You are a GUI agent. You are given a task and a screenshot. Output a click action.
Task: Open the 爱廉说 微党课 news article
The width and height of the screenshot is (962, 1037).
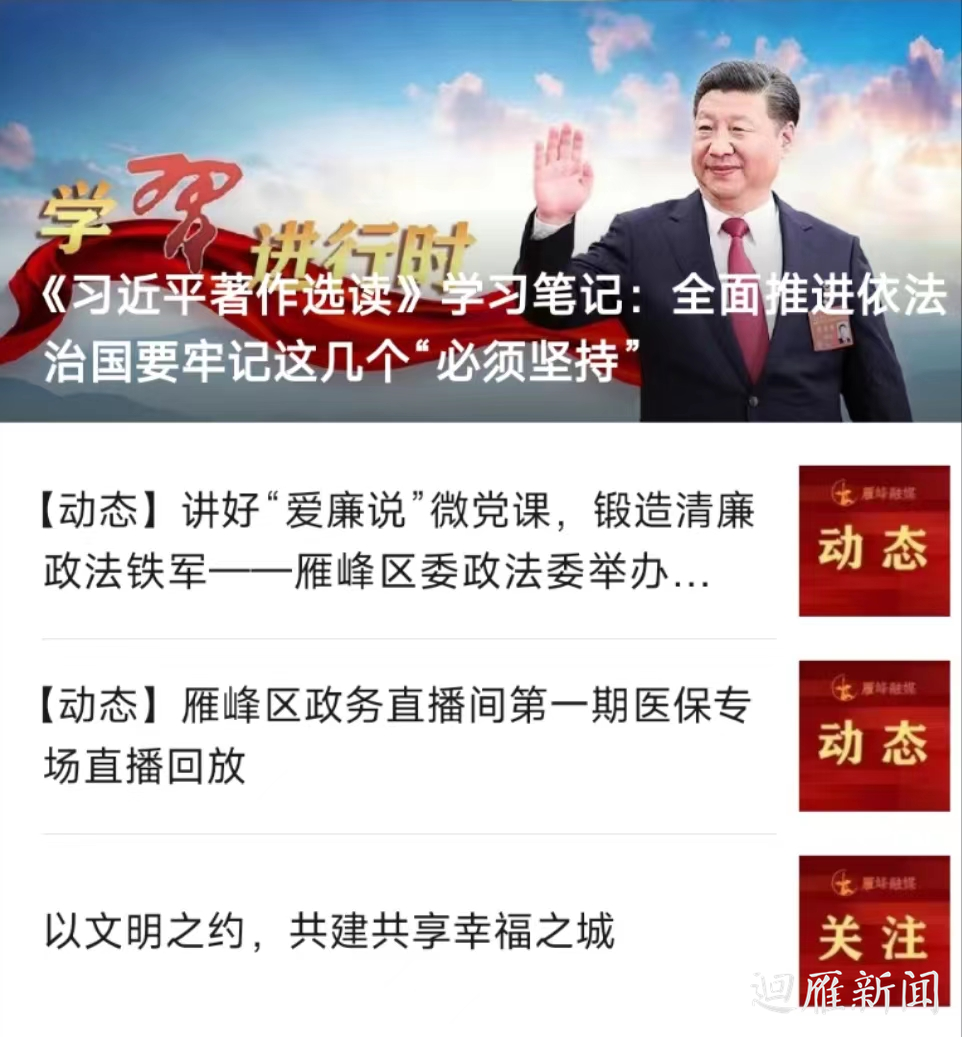coord(400,542)
